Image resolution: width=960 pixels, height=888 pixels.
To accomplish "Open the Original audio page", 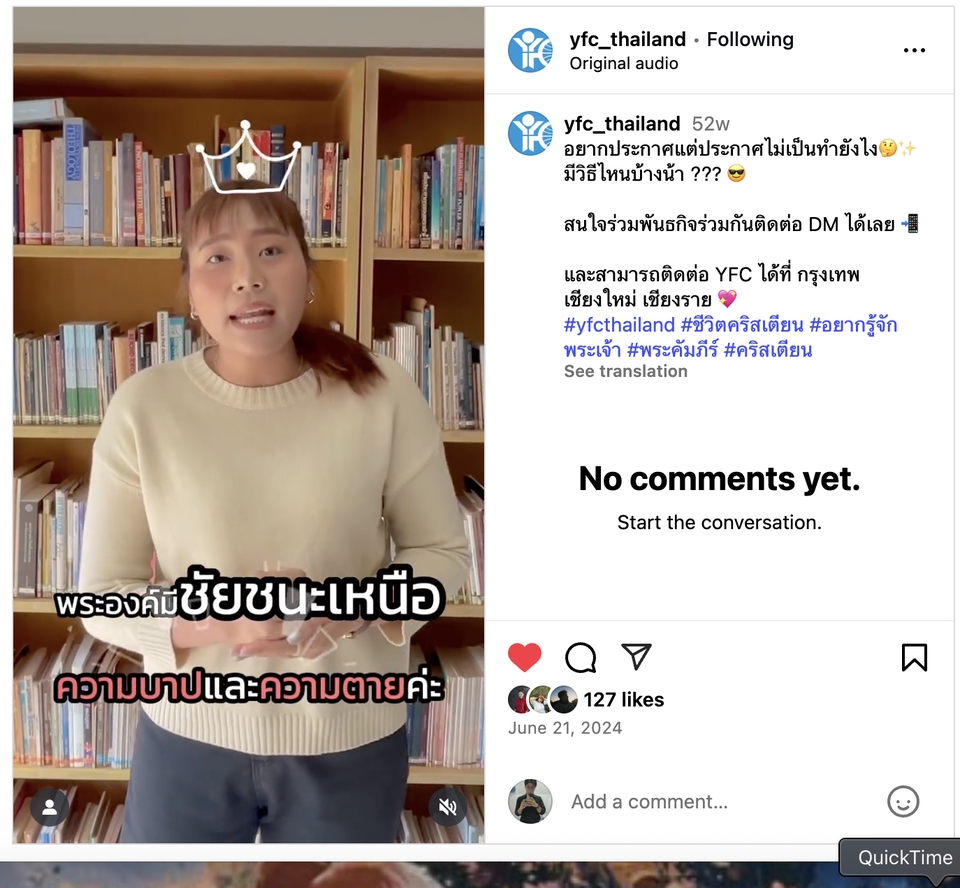I will [623, 63].
